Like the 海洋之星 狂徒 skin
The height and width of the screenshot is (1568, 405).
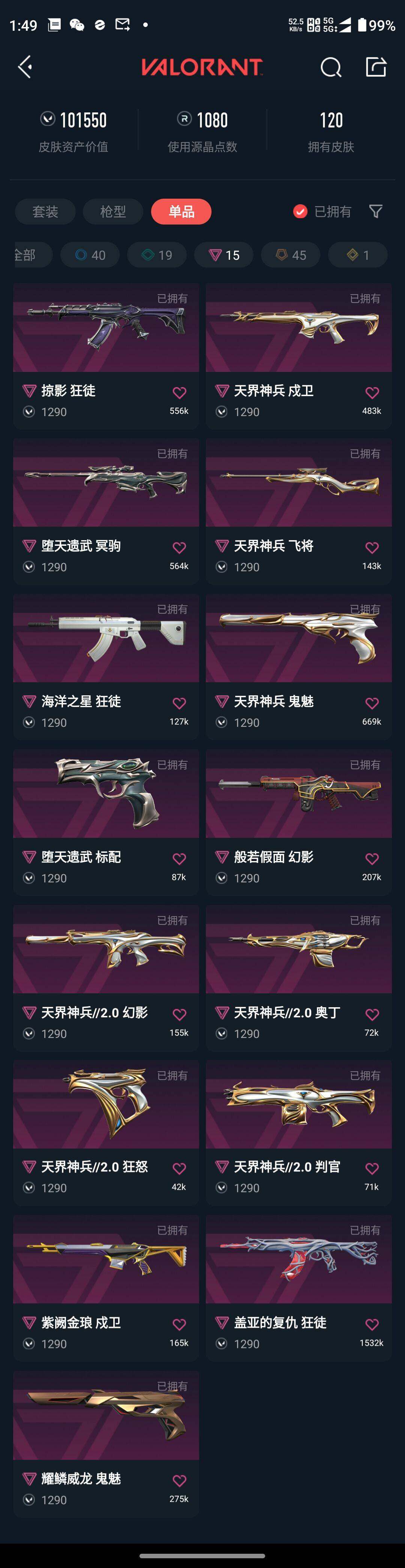tap(179, 703)
